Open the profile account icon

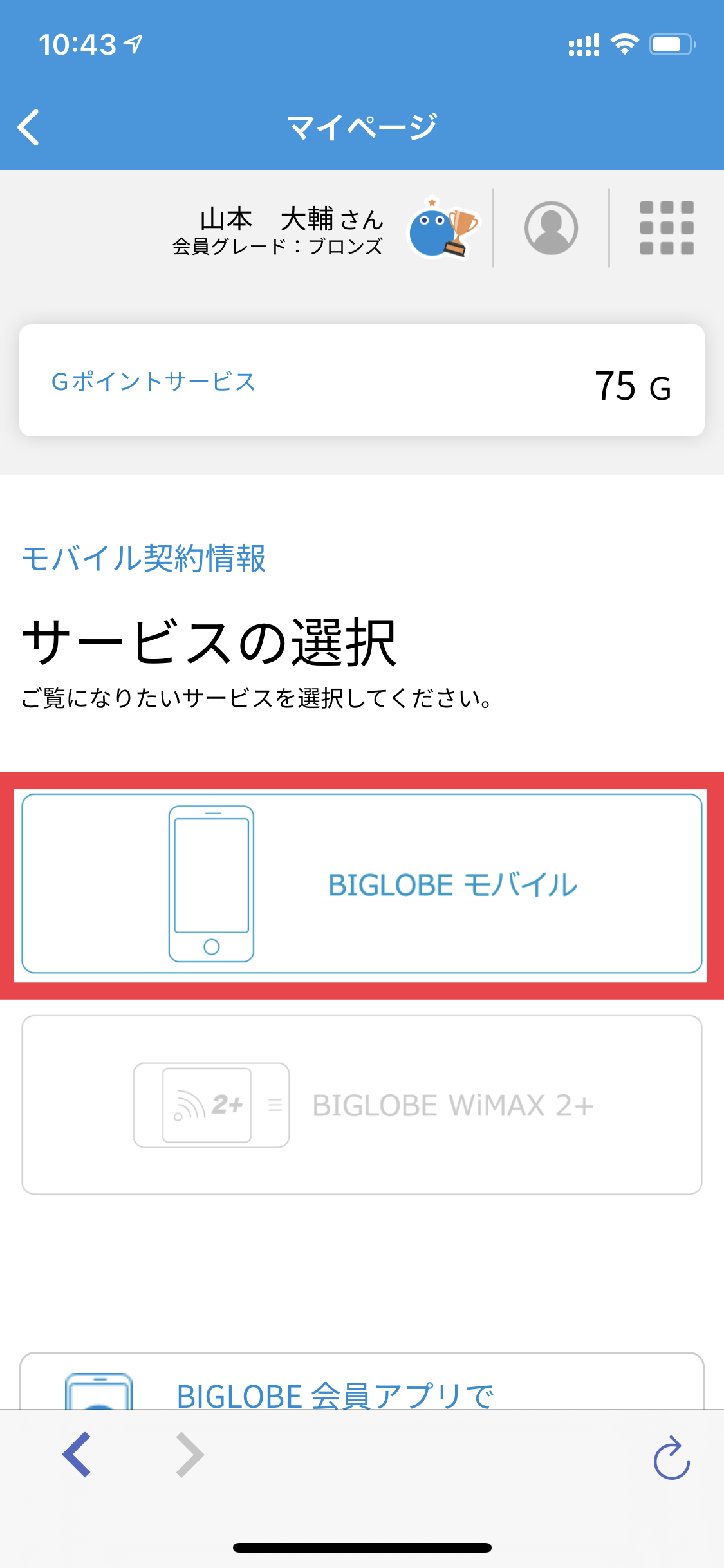551,228
